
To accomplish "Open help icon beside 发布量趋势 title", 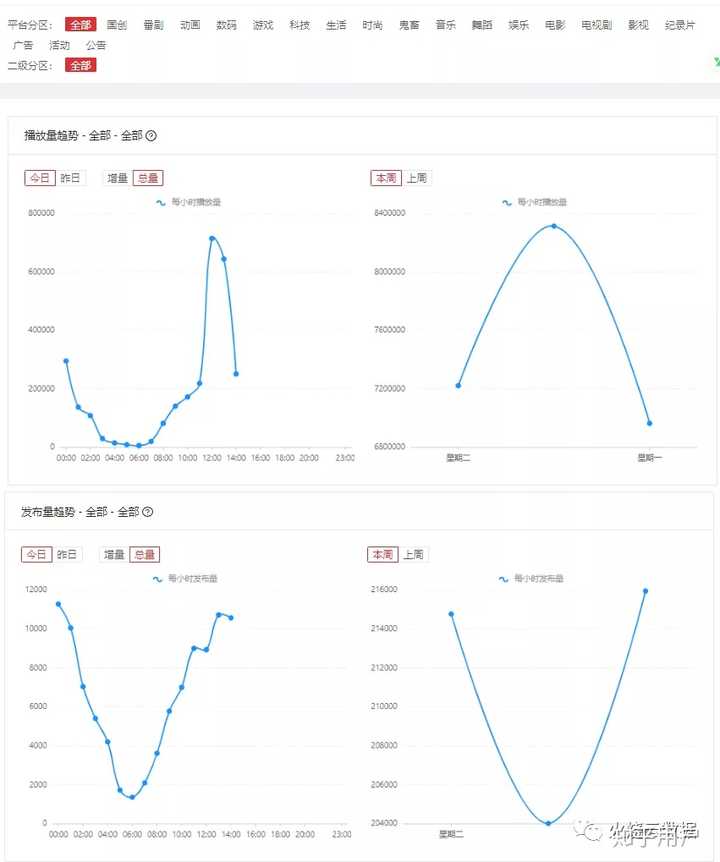I will point(147,512).
